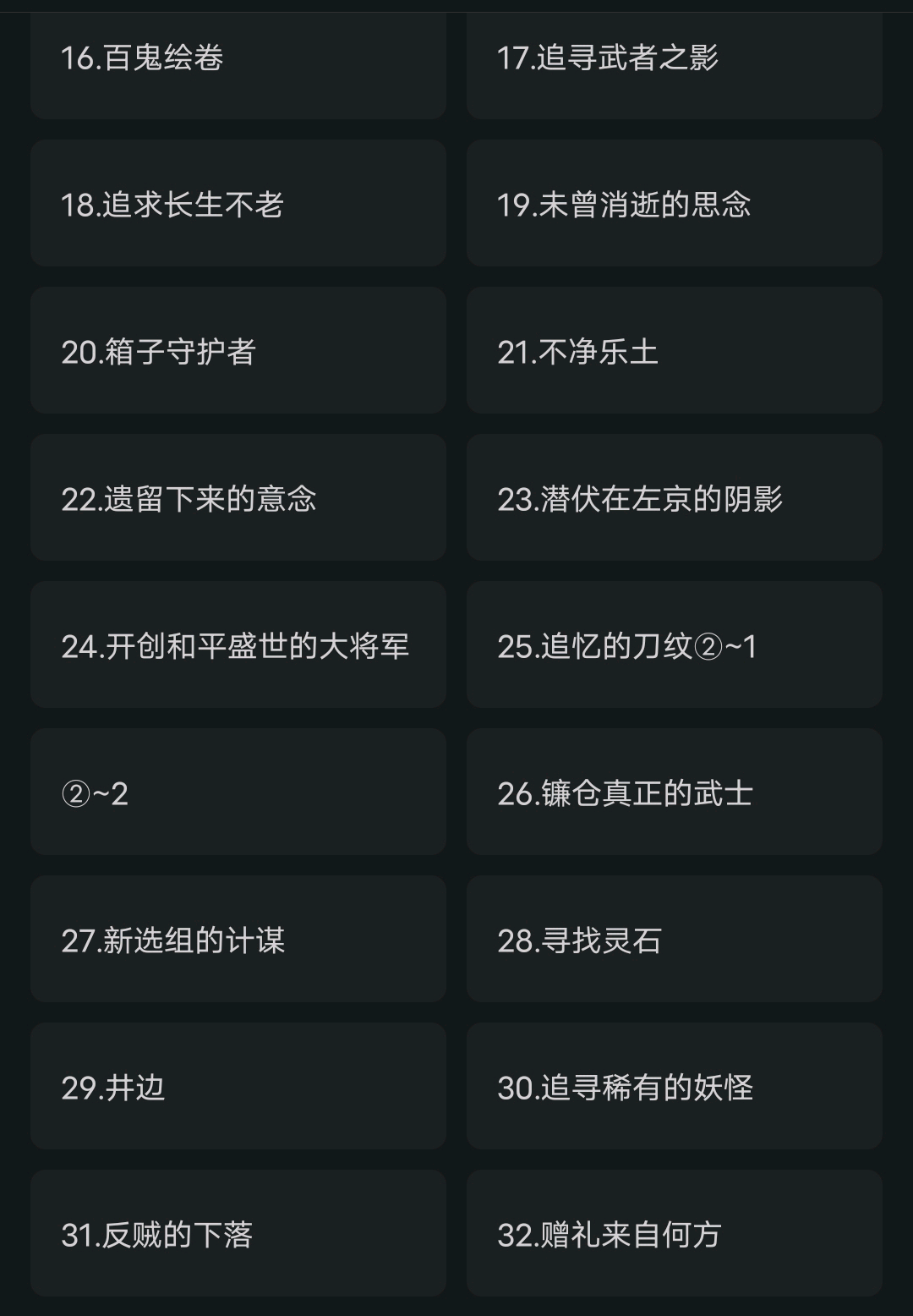This screenshot has height=1316, width=913.
Task: Select 21.不净乐土
Action: (674, 351)
